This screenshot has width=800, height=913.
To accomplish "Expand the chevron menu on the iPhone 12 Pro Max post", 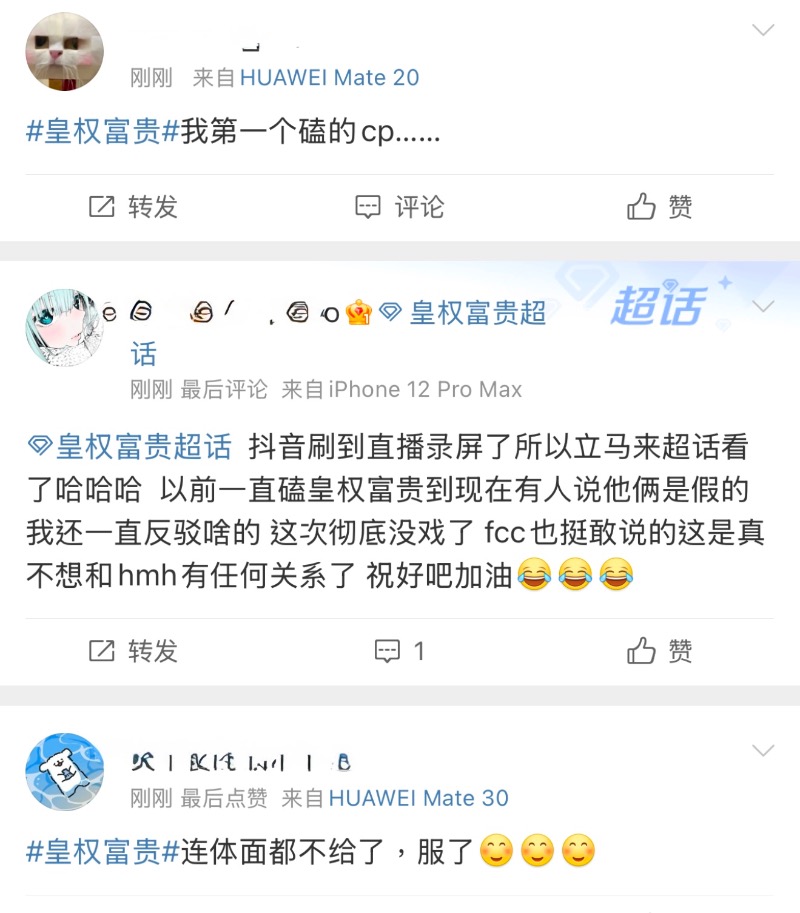I will pyautogui.click(x=763, y=306).
